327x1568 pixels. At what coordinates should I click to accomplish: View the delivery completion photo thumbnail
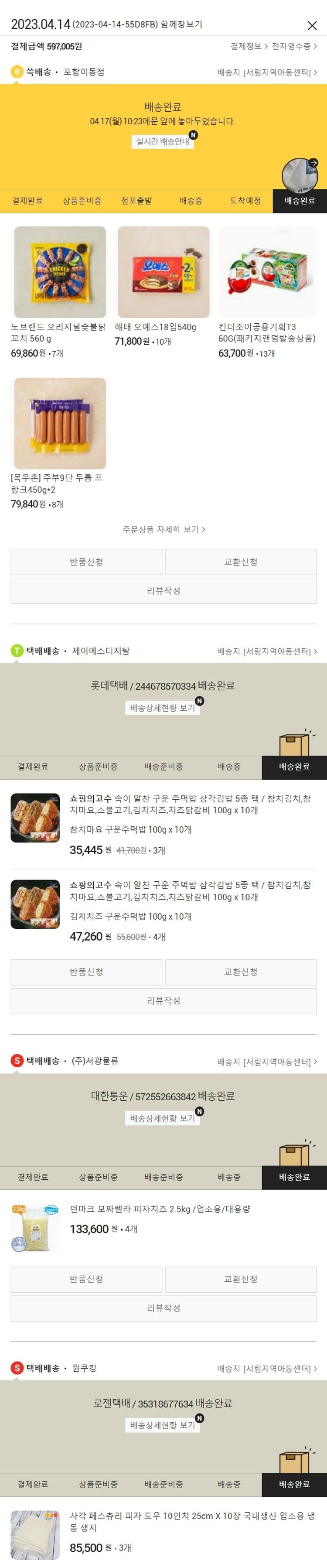[x=299, y=175]
